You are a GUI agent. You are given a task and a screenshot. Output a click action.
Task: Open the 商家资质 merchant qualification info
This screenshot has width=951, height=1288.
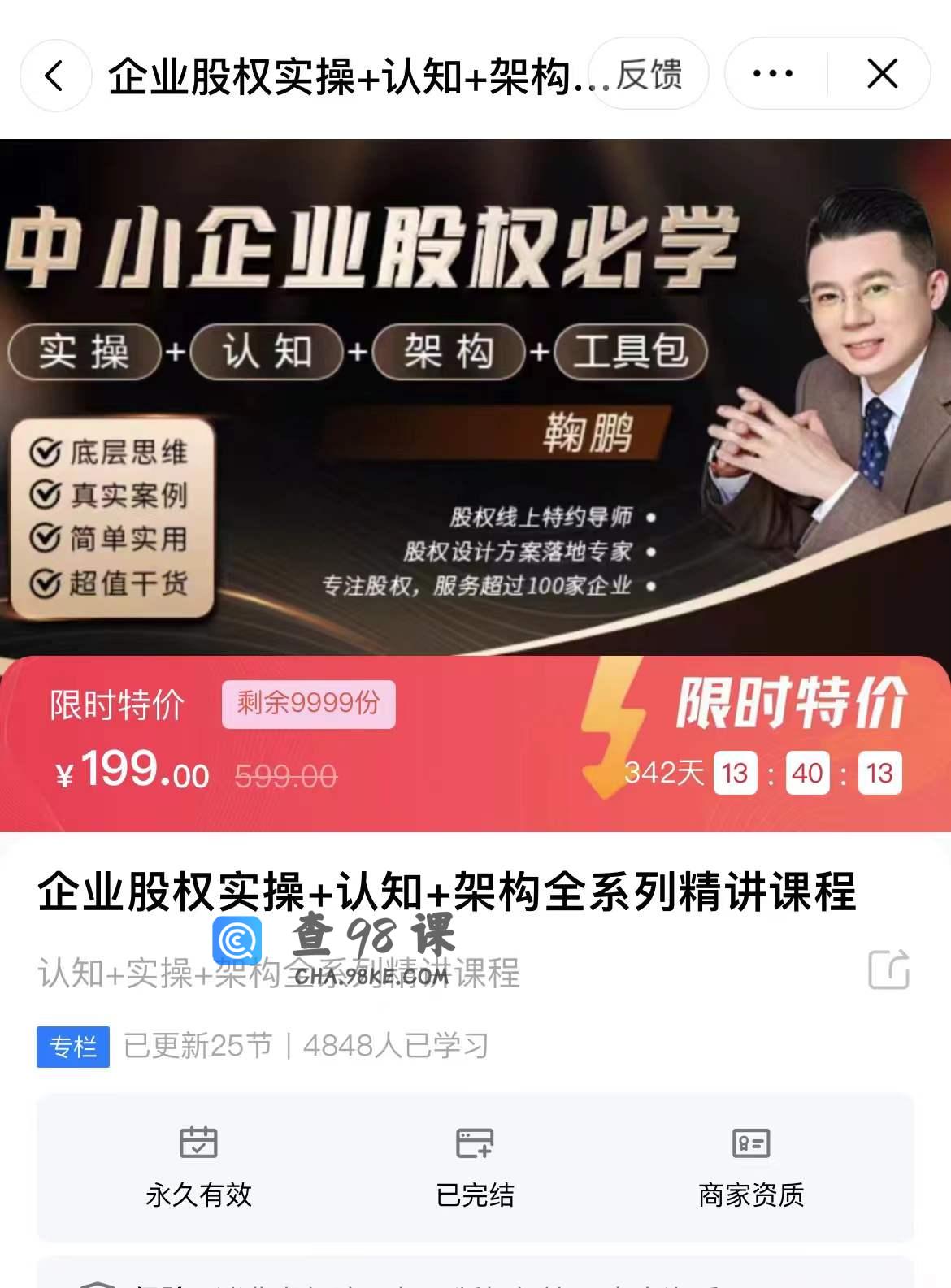[751, 1167]
